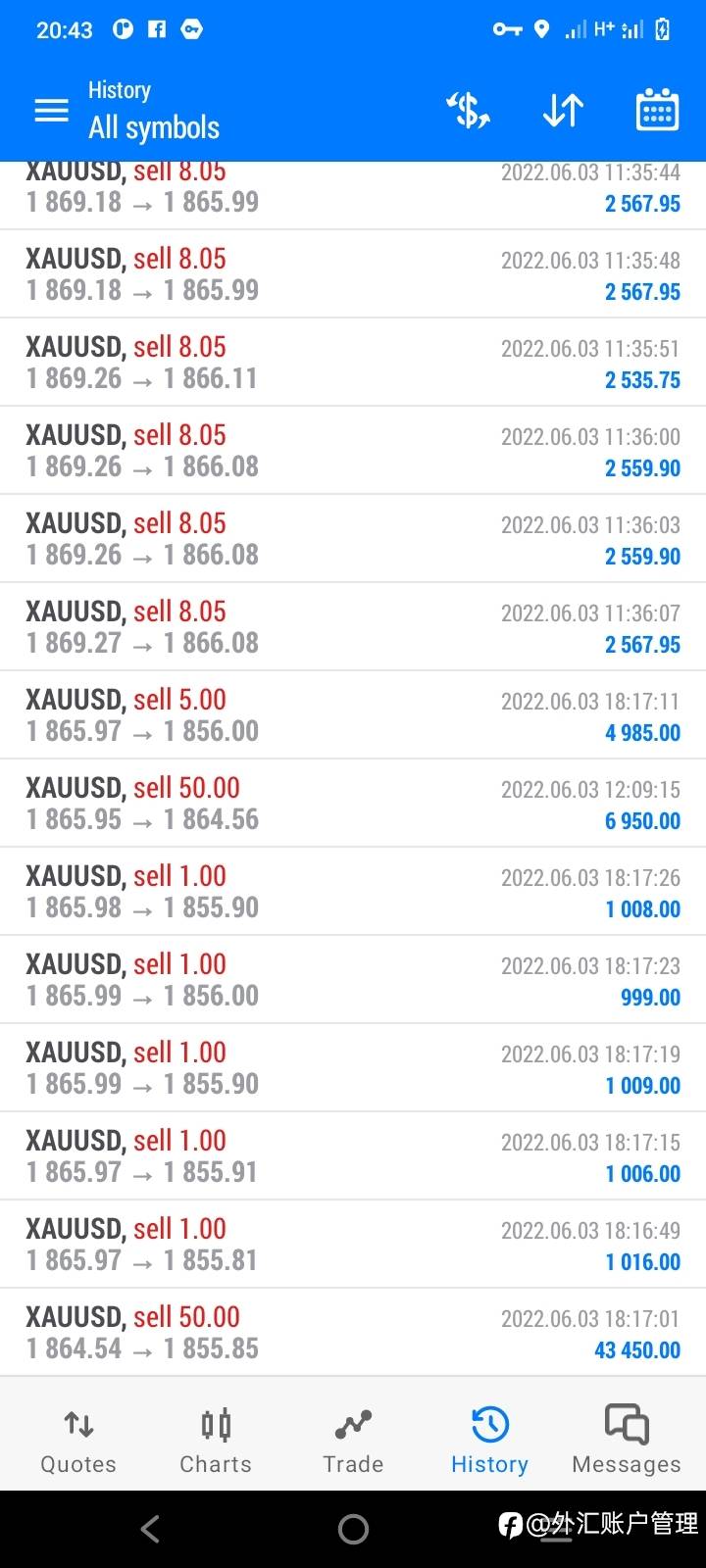Tap the currency symbol filter icon
The height and width of the screenshot is (1568, 706).
468,110
